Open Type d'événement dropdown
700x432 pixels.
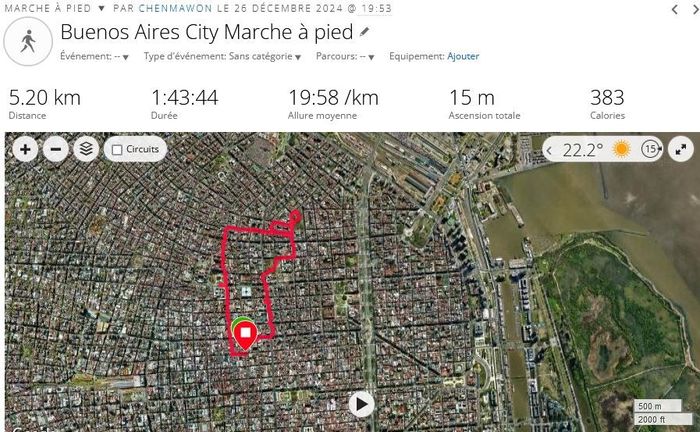click(222, 57)
